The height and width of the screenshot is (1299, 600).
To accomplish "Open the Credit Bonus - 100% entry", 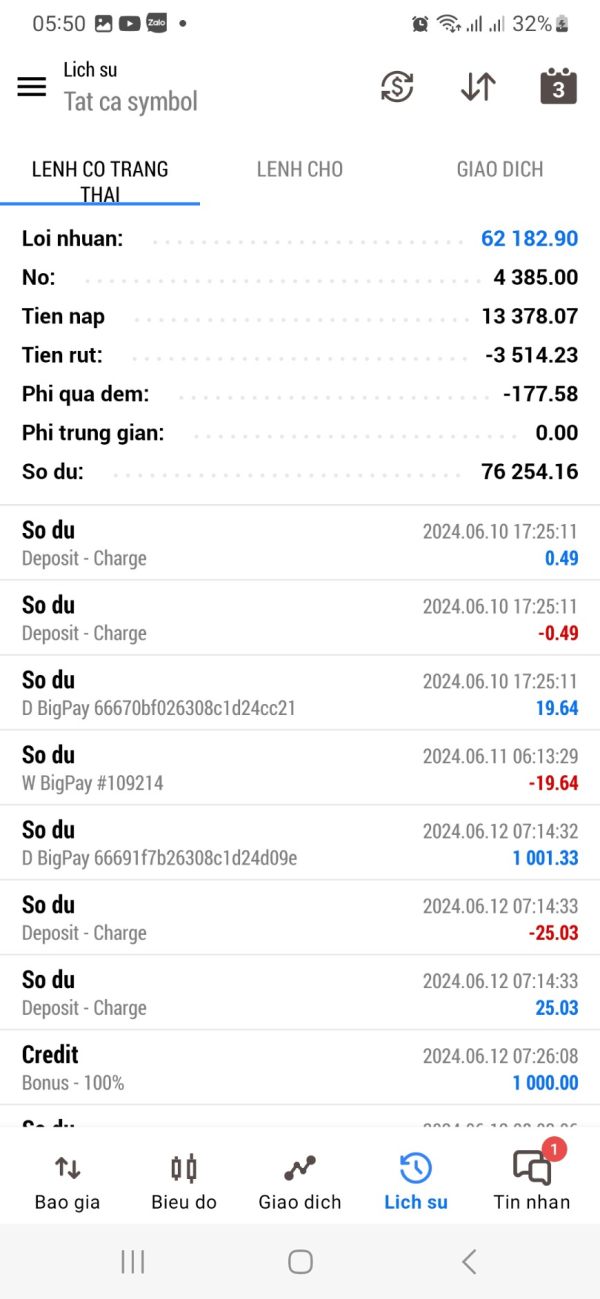I will (300, 1068).
